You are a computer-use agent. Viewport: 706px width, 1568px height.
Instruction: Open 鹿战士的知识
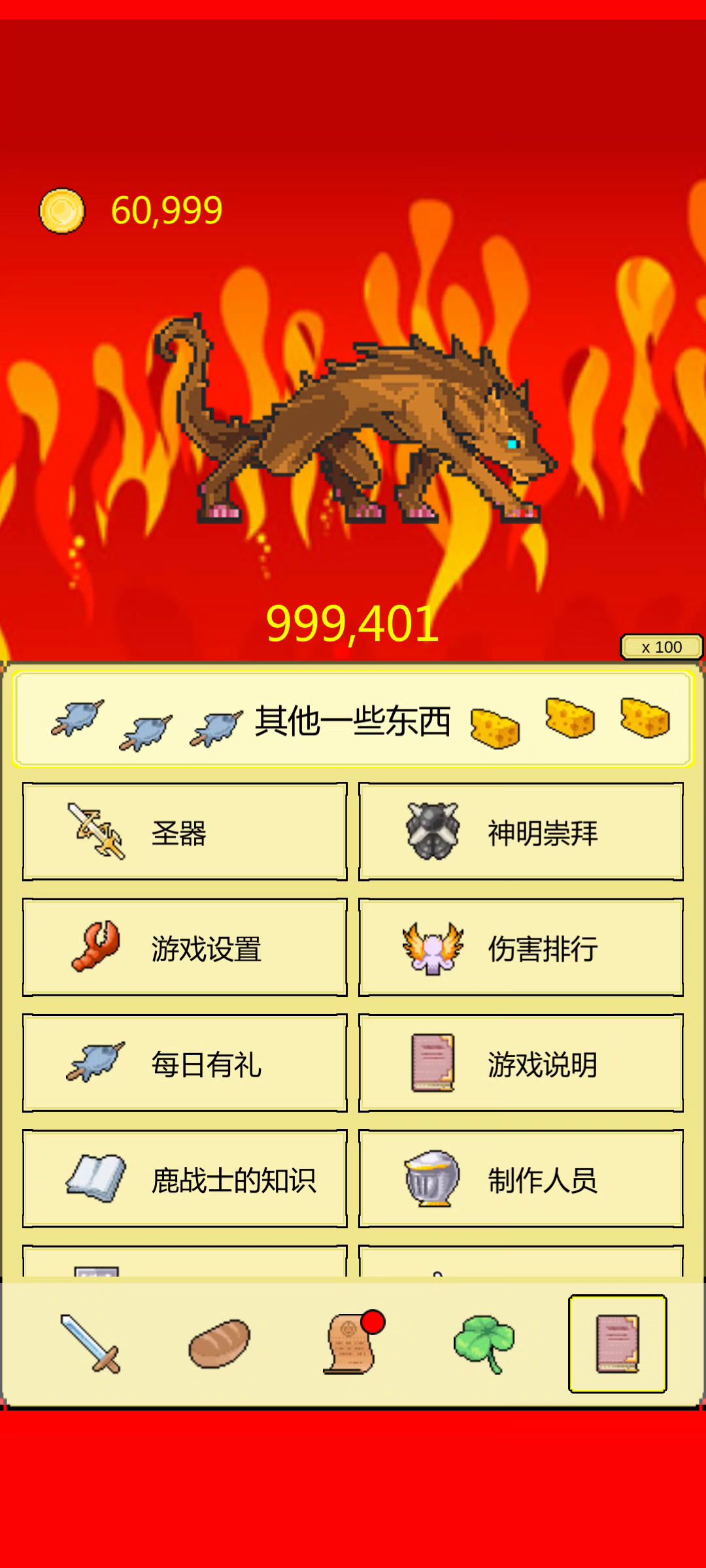(185, 1179)
